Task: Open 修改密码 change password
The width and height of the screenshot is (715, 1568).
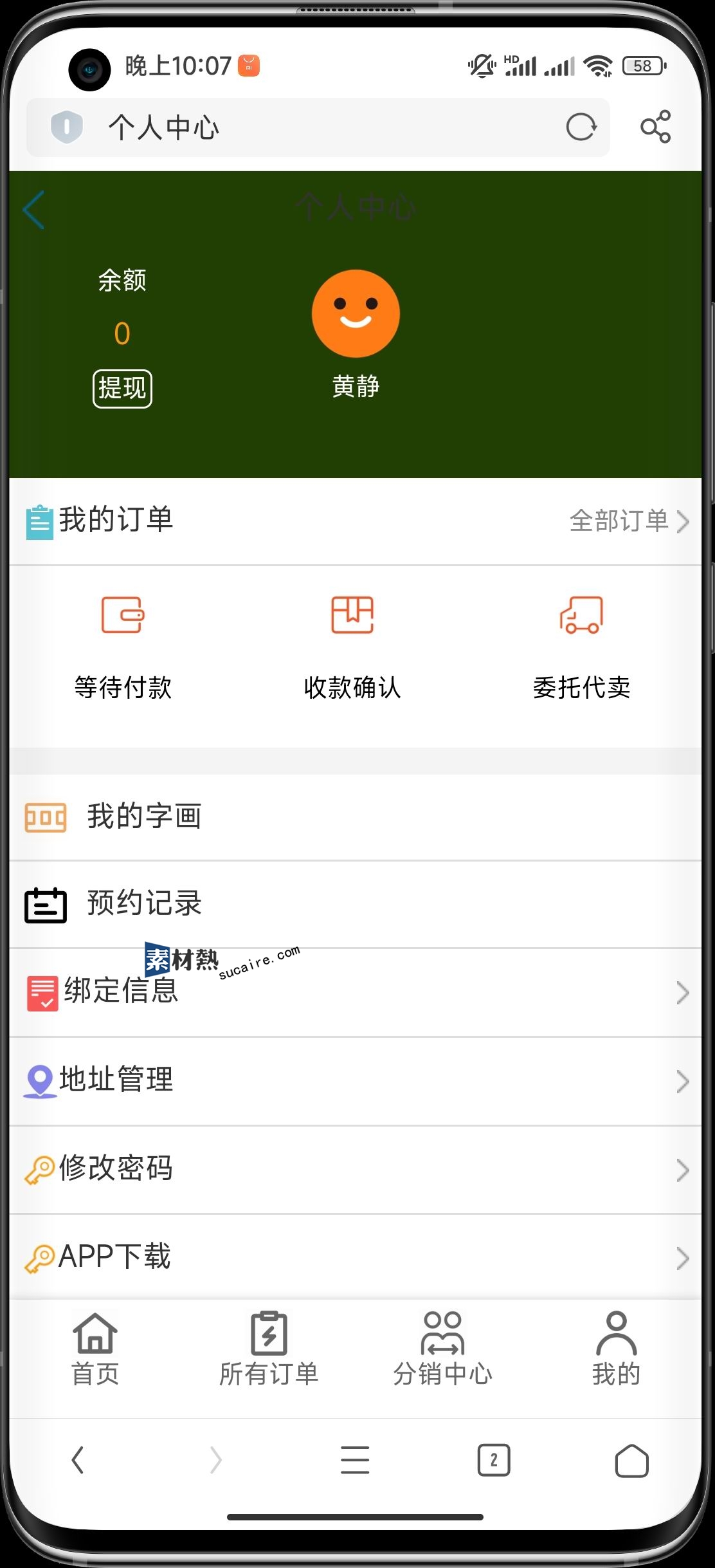Action: (355, 1170)
